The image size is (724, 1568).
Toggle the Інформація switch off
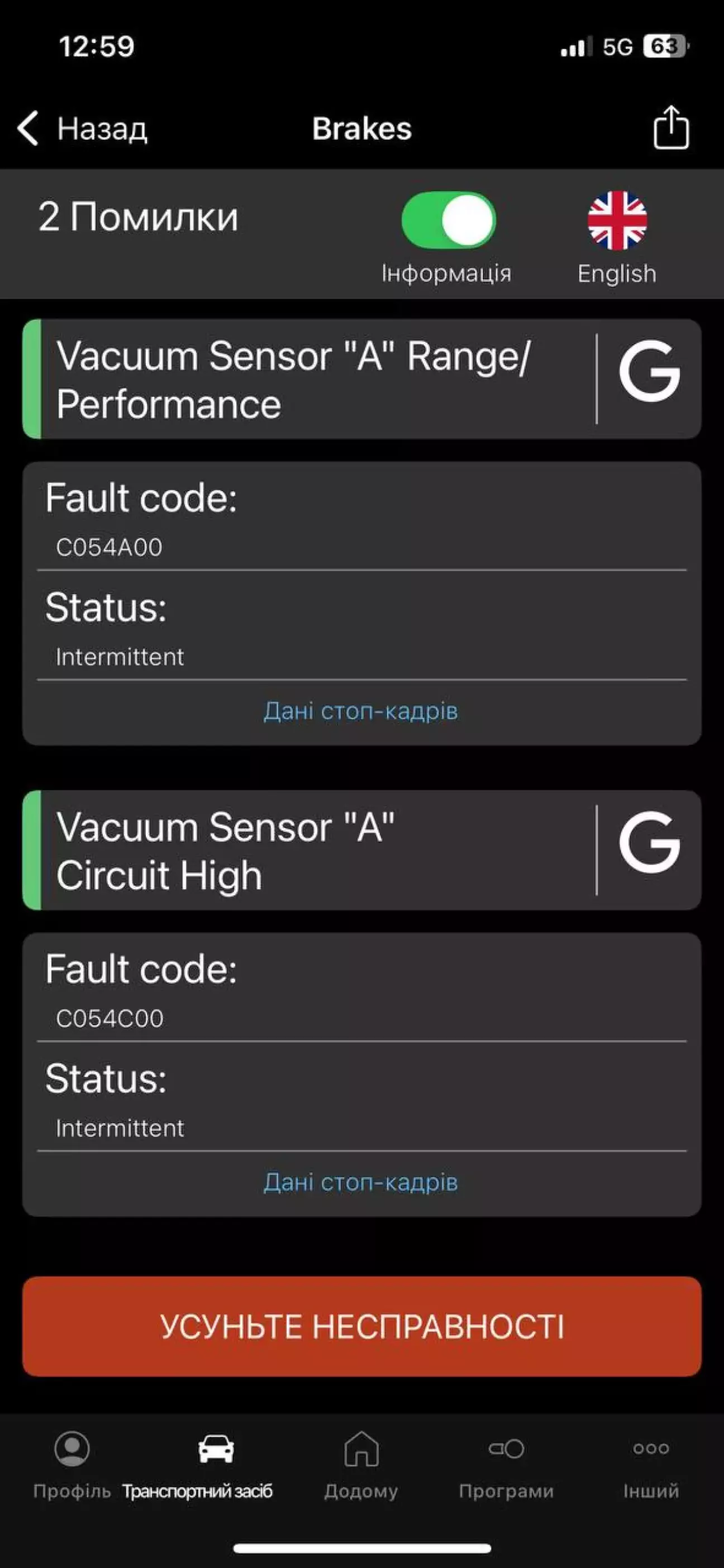tap(449, 220)
